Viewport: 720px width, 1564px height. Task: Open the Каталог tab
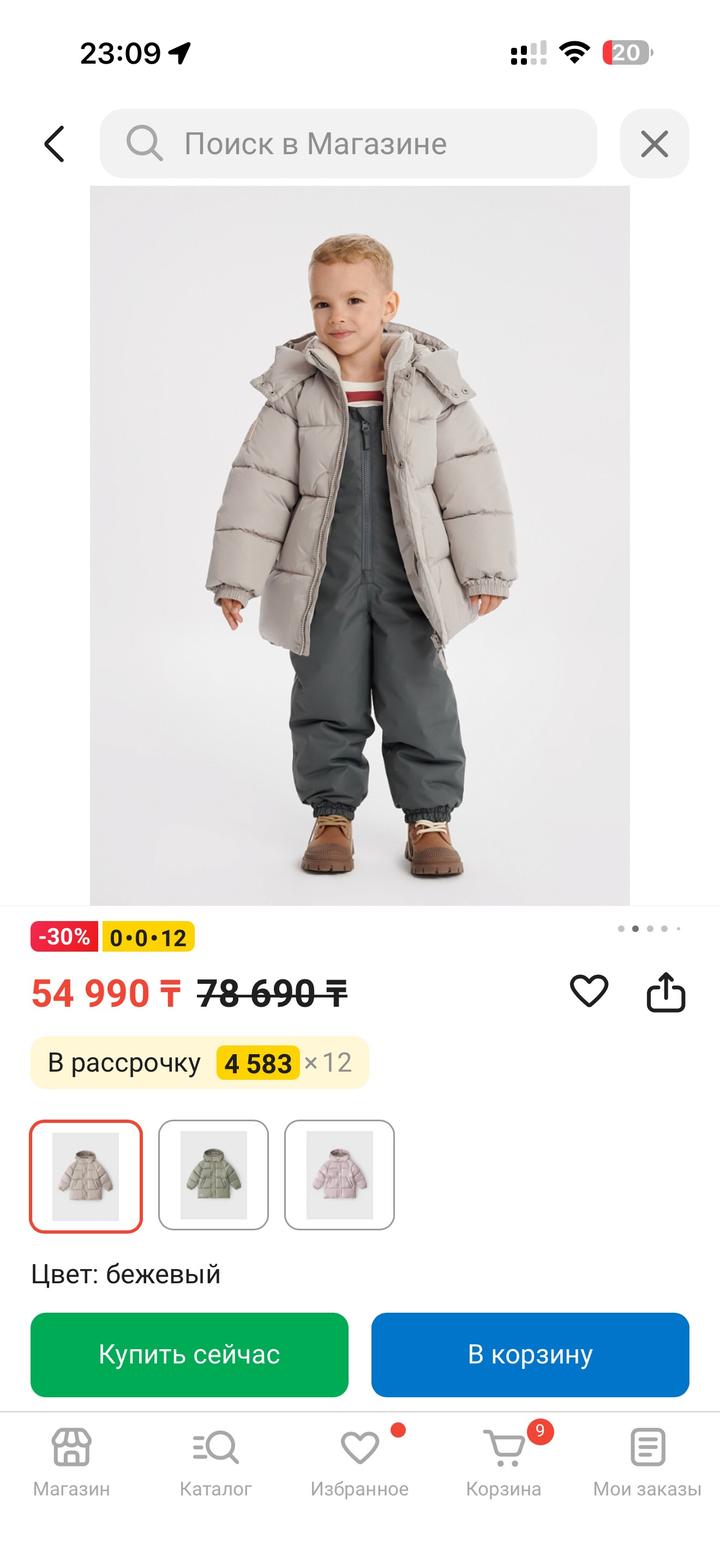point(215,1461)
